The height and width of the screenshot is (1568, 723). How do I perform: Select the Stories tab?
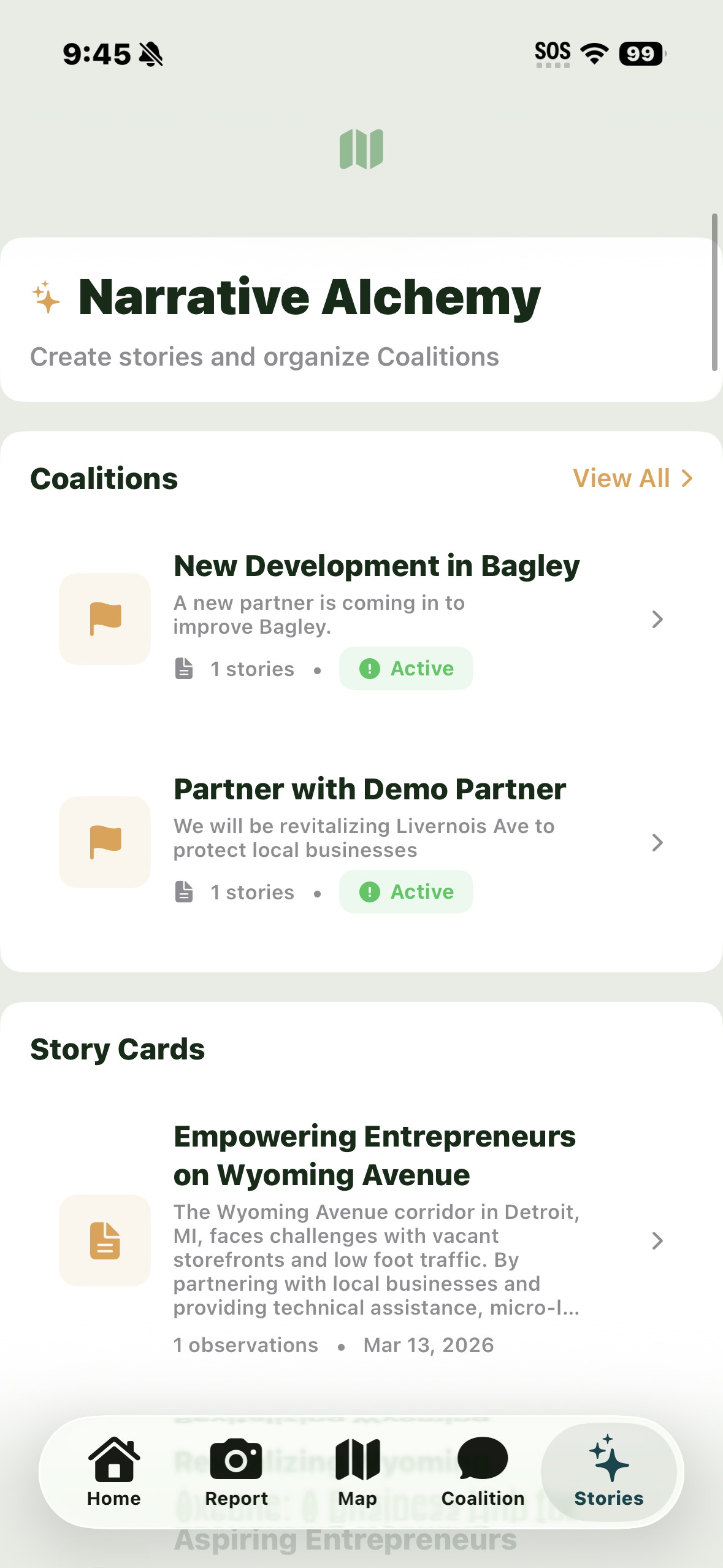point(608,1472)
